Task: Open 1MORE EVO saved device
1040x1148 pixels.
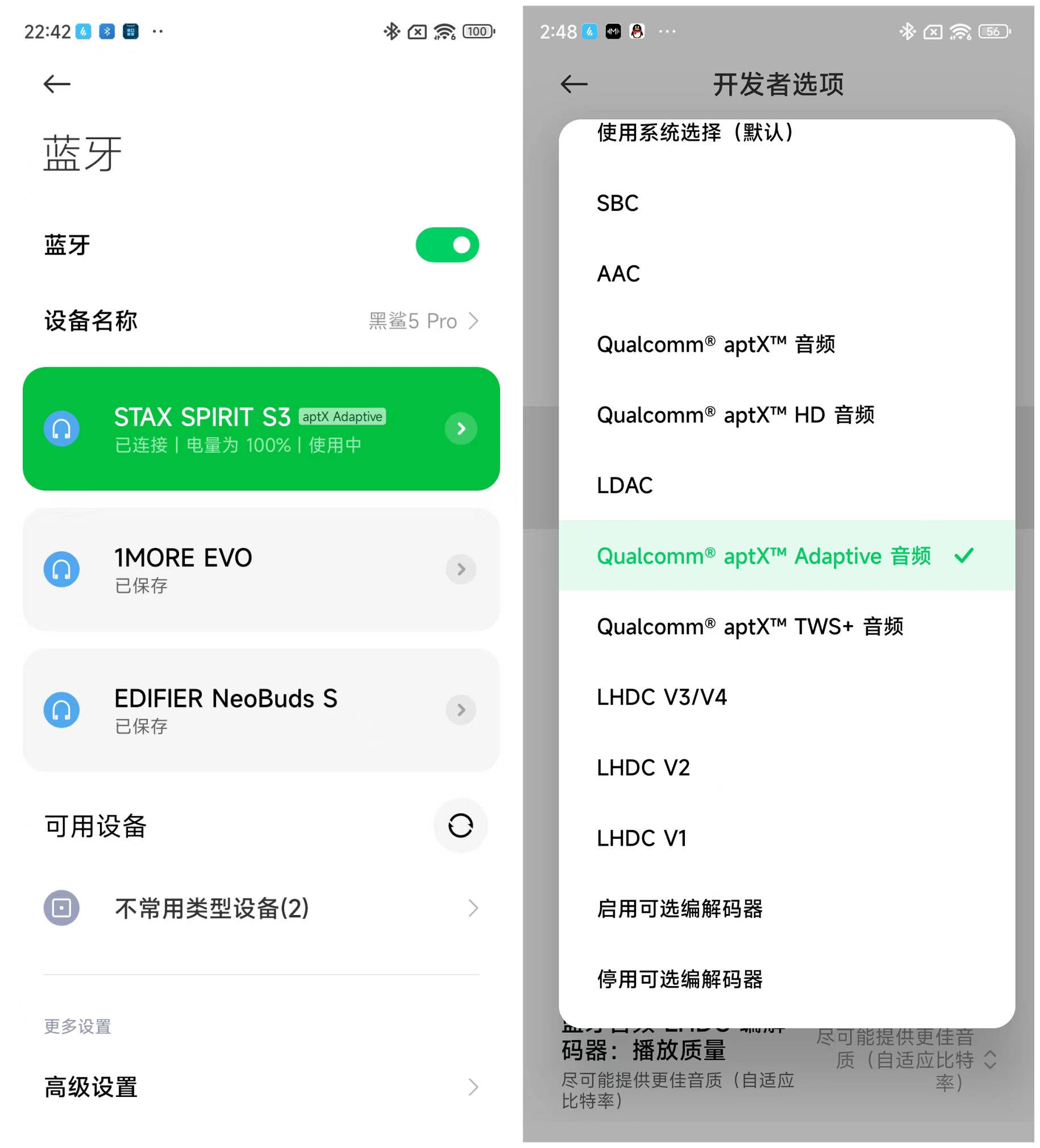Action: 261,569
